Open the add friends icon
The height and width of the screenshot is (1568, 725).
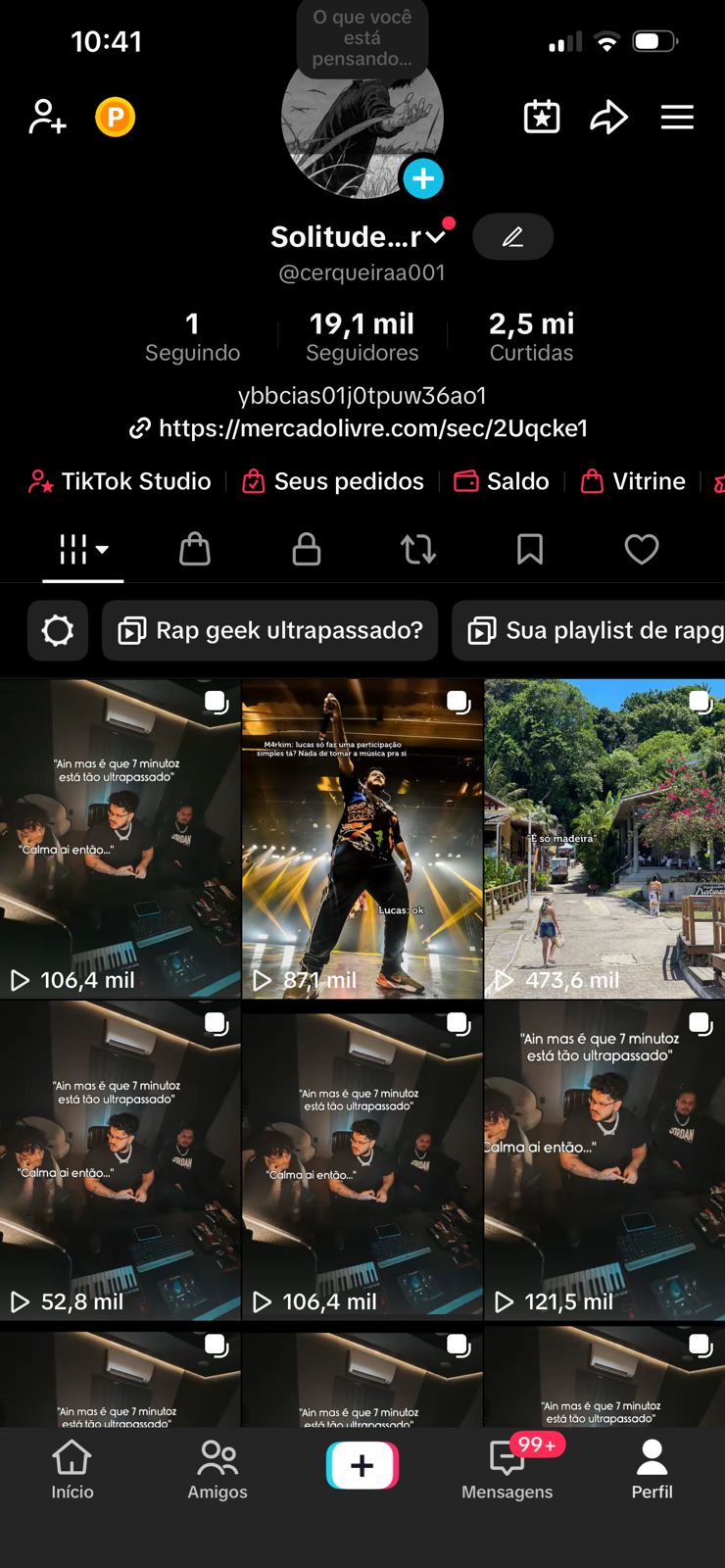pyautogui.click(x=47, y=117)
